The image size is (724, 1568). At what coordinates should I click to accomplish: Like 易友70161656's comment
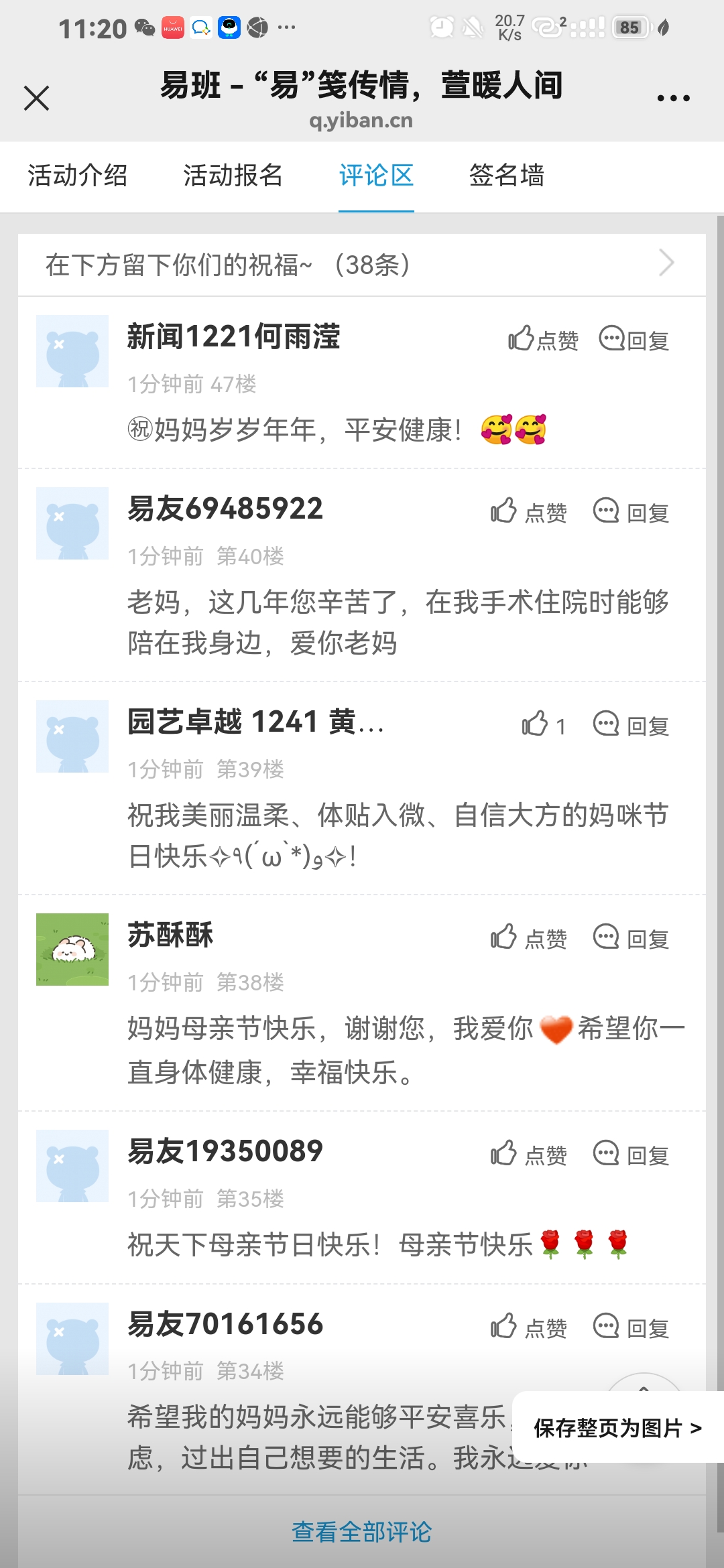pos(528,1327)
